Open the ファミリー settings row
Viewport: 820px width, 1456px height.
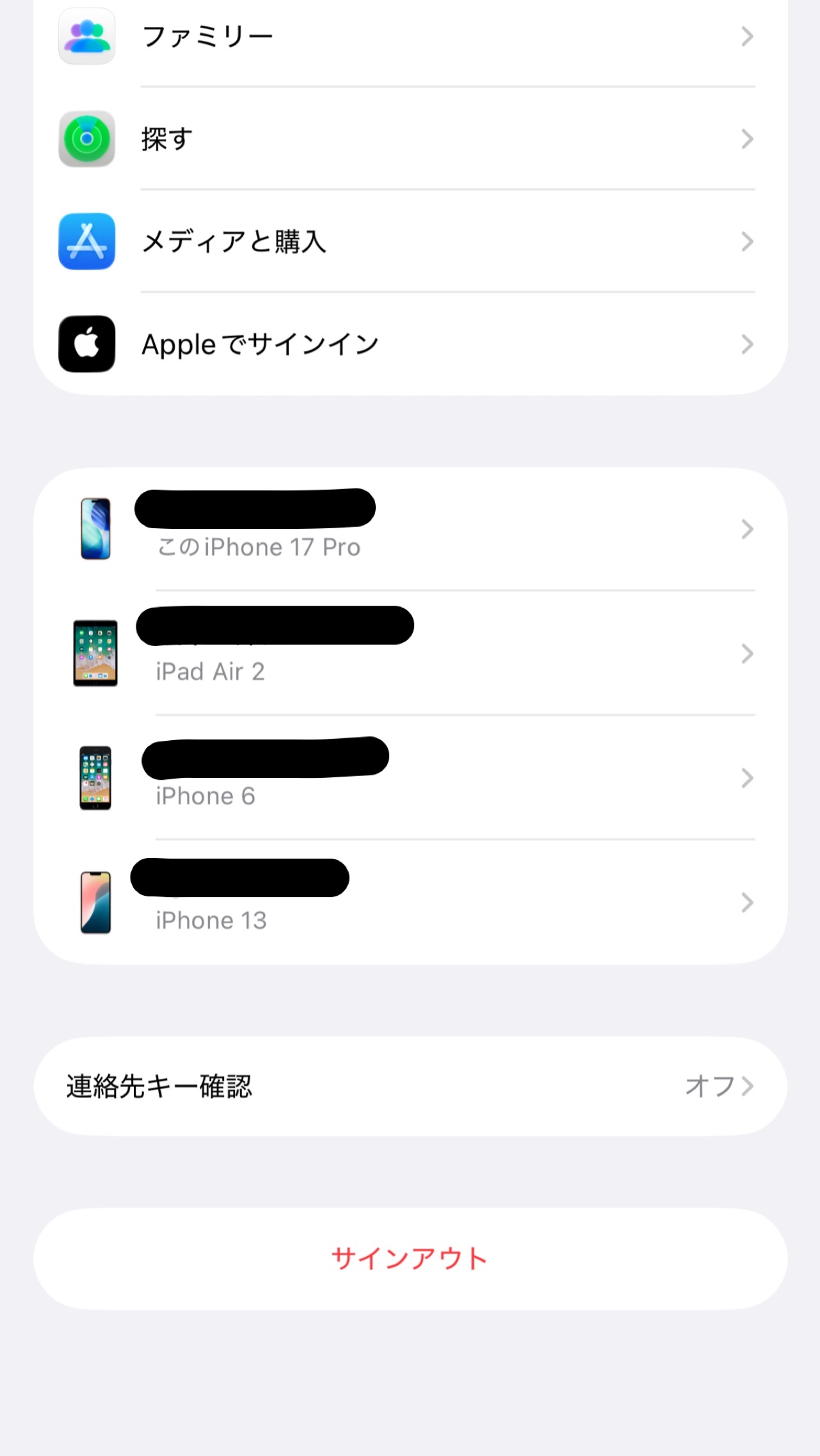[410, 36]
